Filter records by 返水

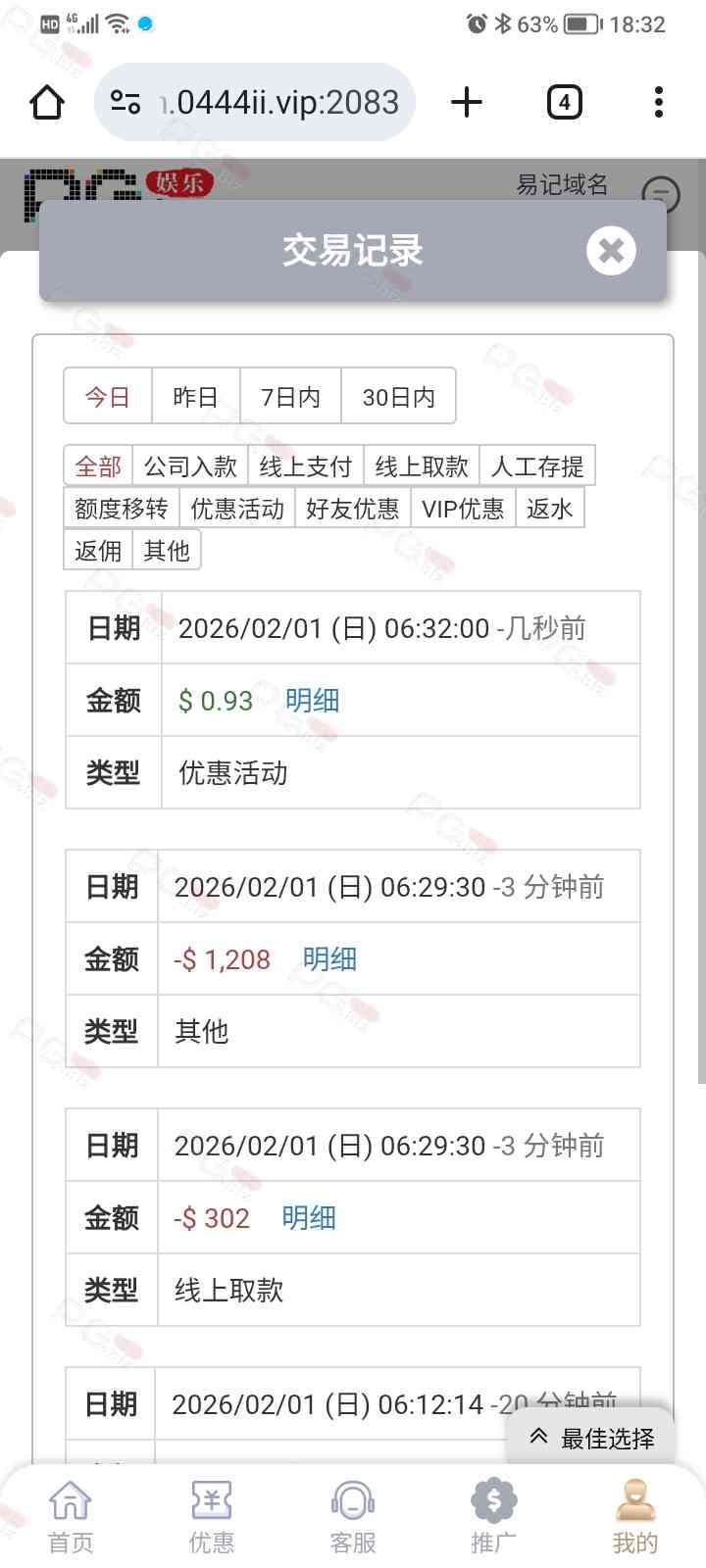(549, 509)
